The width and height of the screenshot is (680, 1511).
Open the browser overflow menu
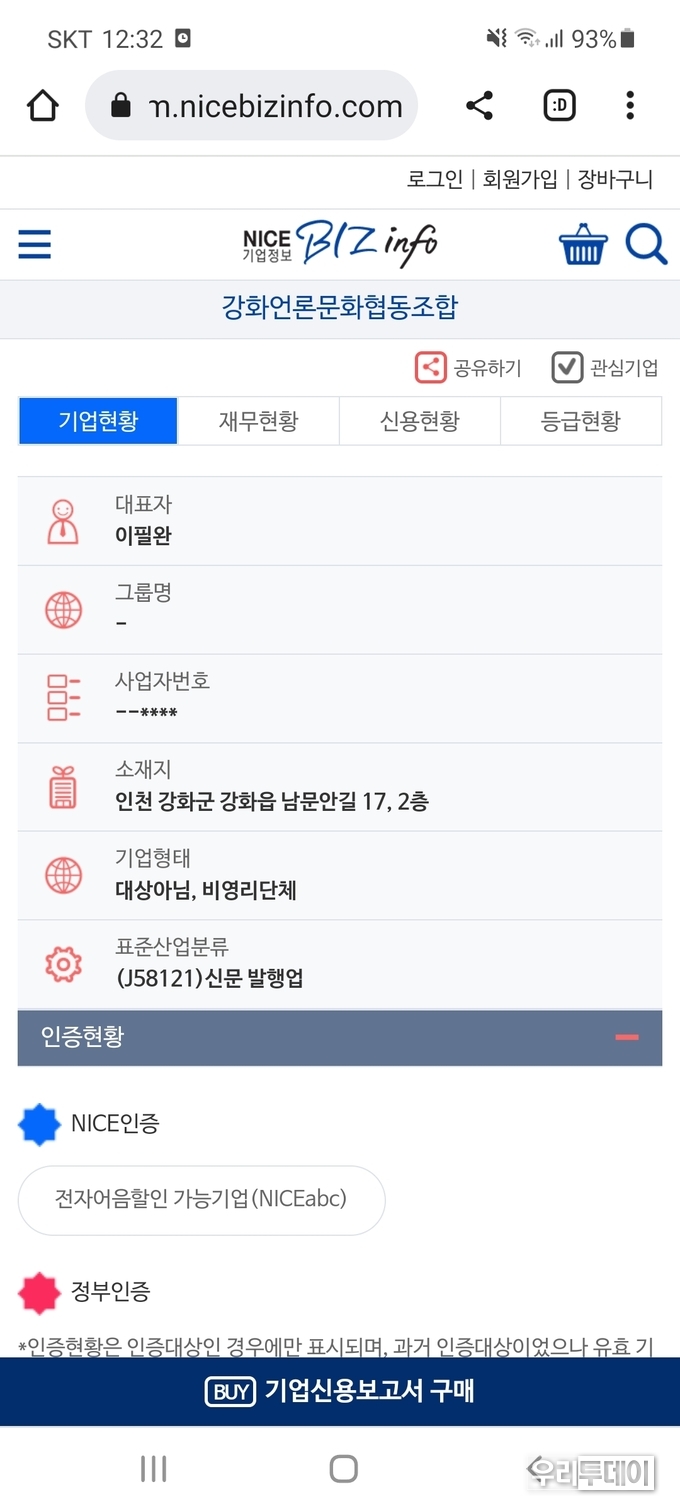click(630, 106)
